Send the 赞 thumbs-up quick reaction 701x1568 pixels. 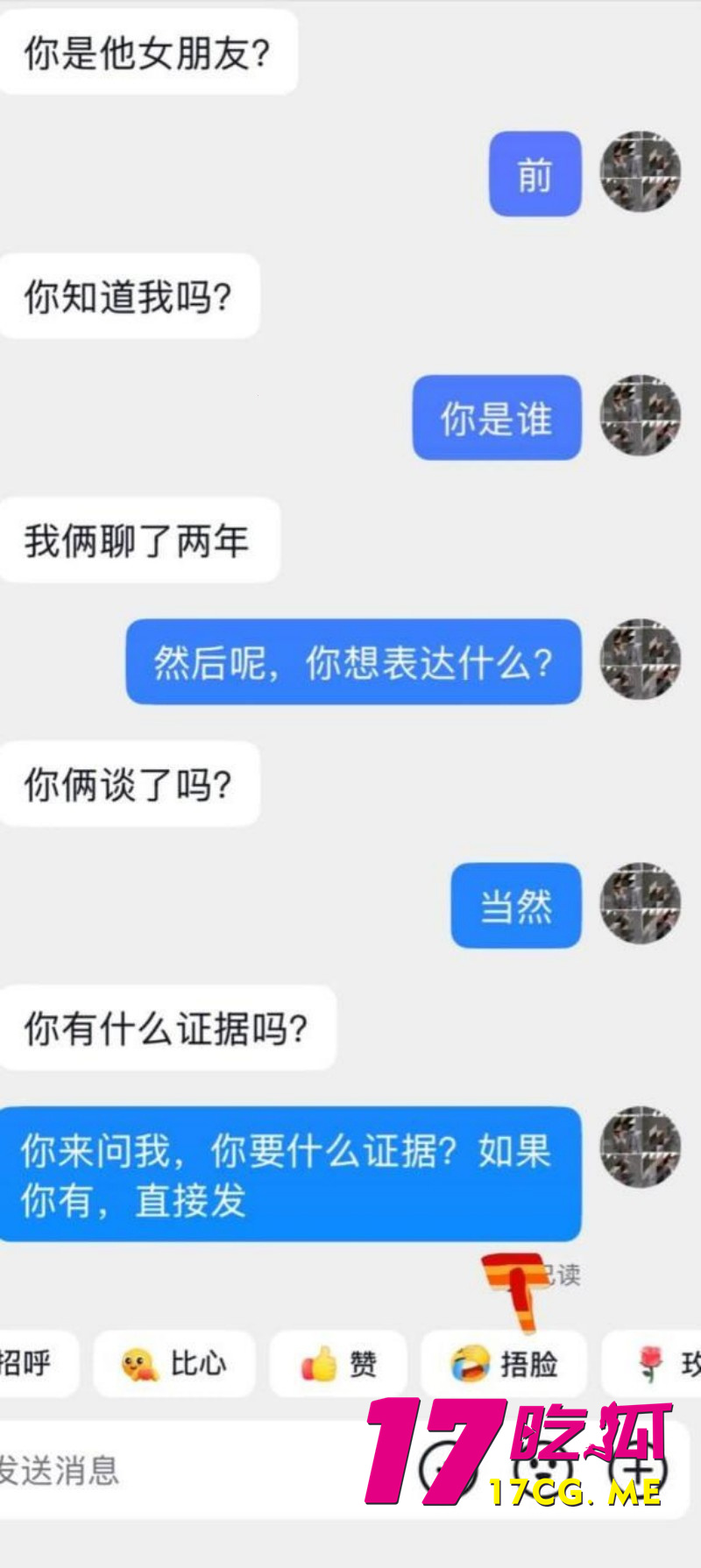[x=337, y=1363]
